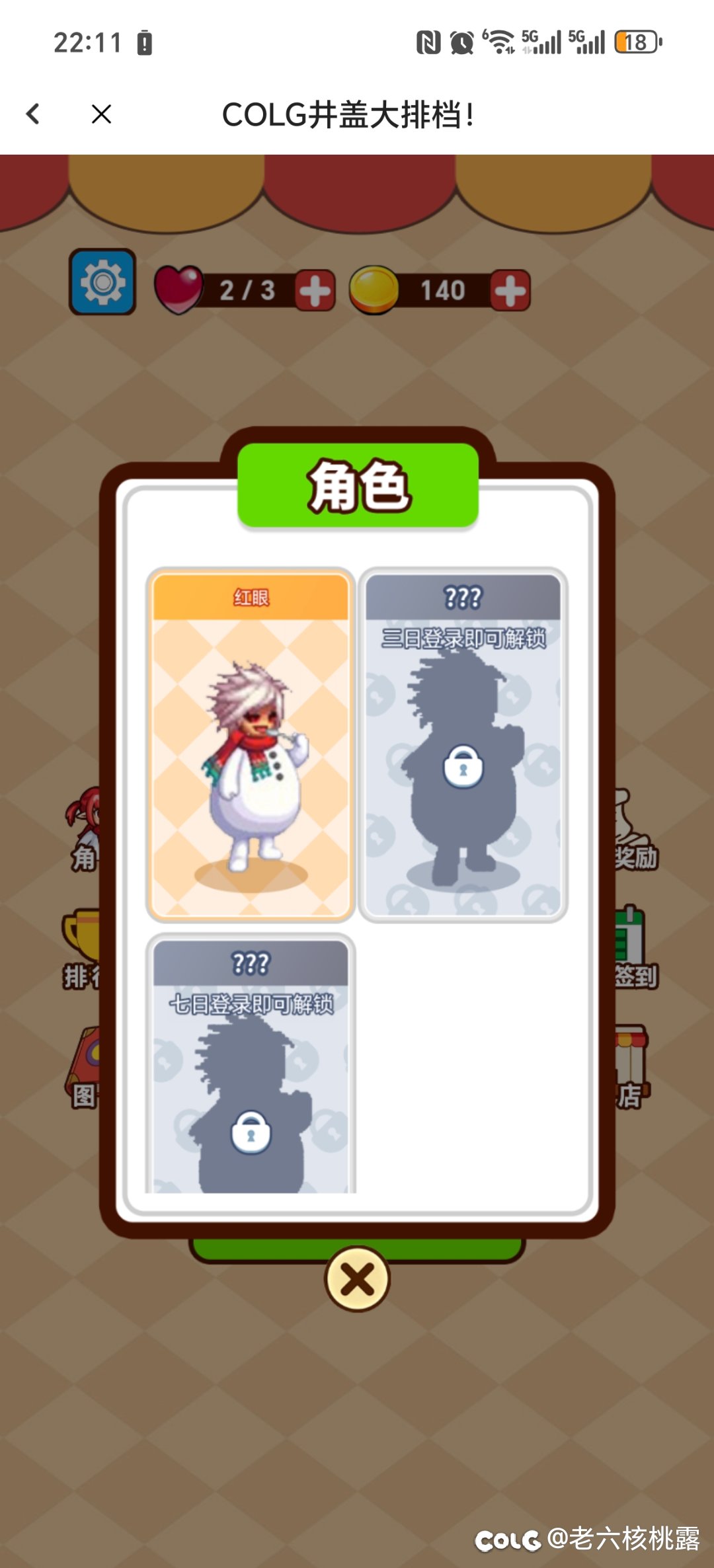Tap the locked three-day login character card

(x=463, y=744)
